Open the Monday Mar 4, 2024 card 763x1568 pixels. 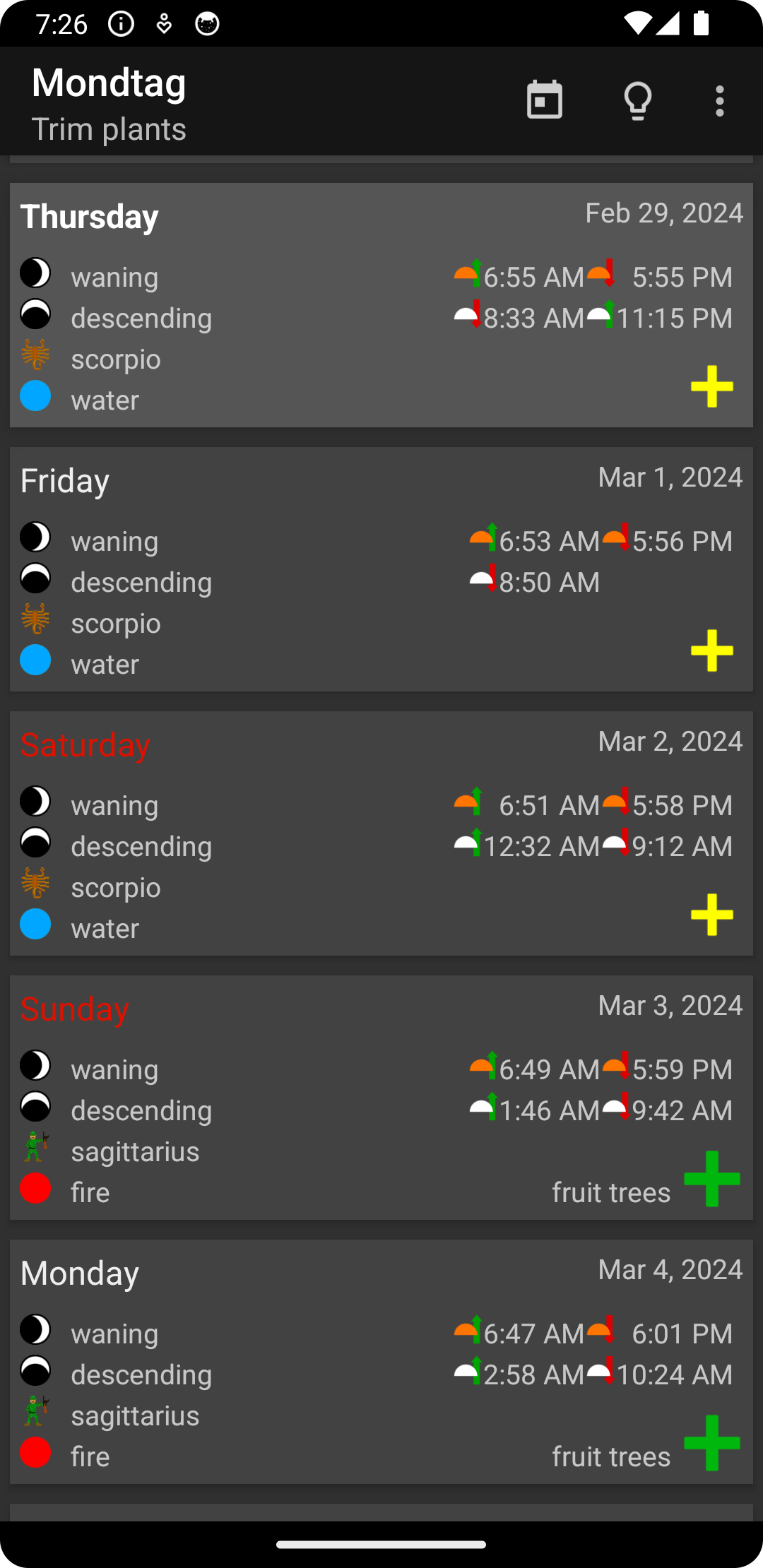(381, 1362)
